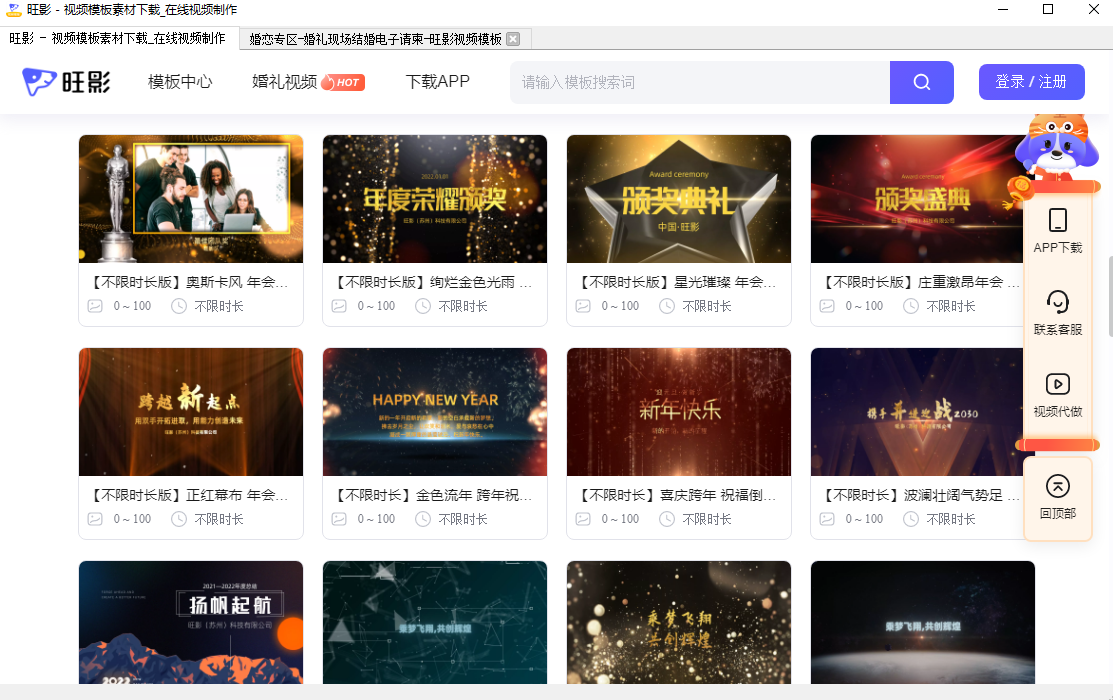
Task: Open the 波澜壮阔气势足 template card
Action: [x=922, y=412]
